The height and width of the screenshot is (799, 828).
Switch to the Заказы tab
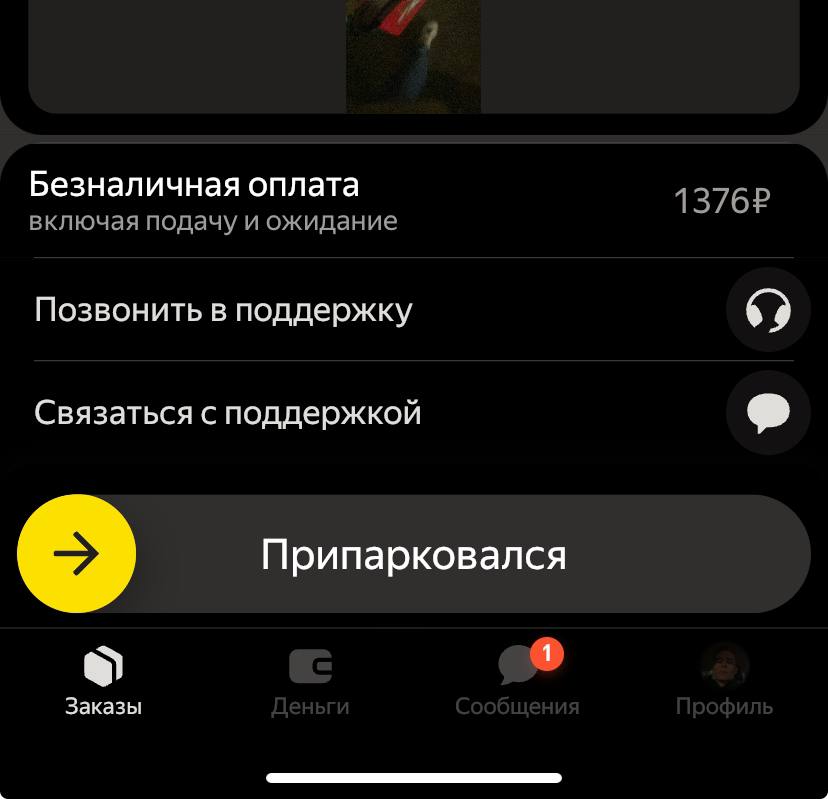(x=104, y=682)
